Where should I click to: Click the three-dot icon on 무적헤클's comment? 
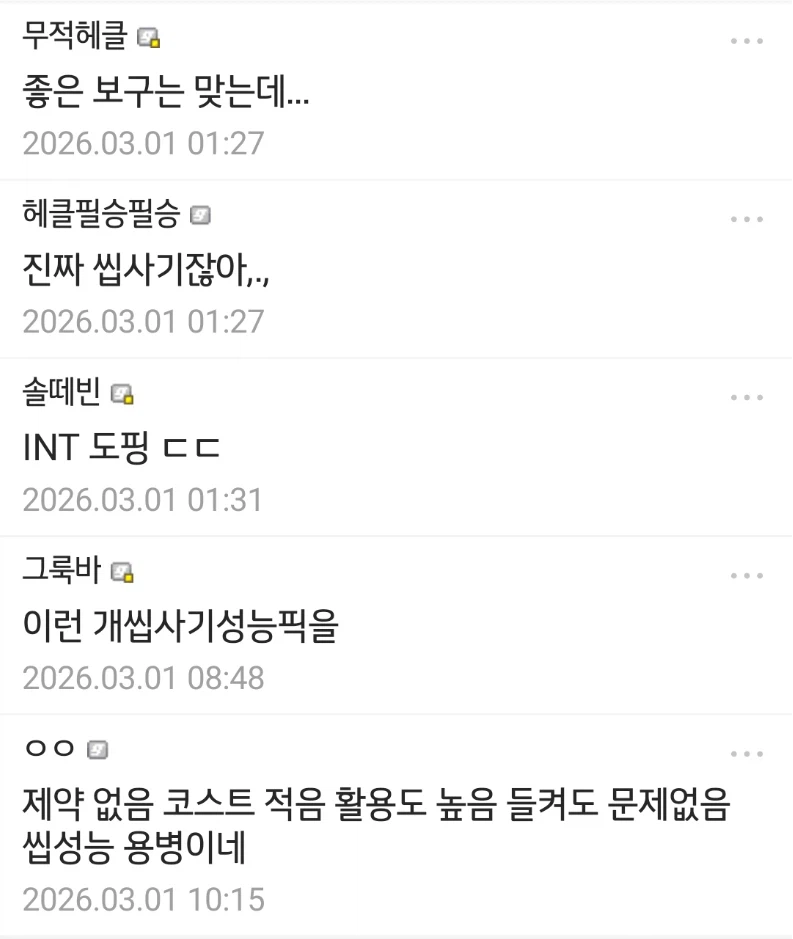tap(747, 41)
